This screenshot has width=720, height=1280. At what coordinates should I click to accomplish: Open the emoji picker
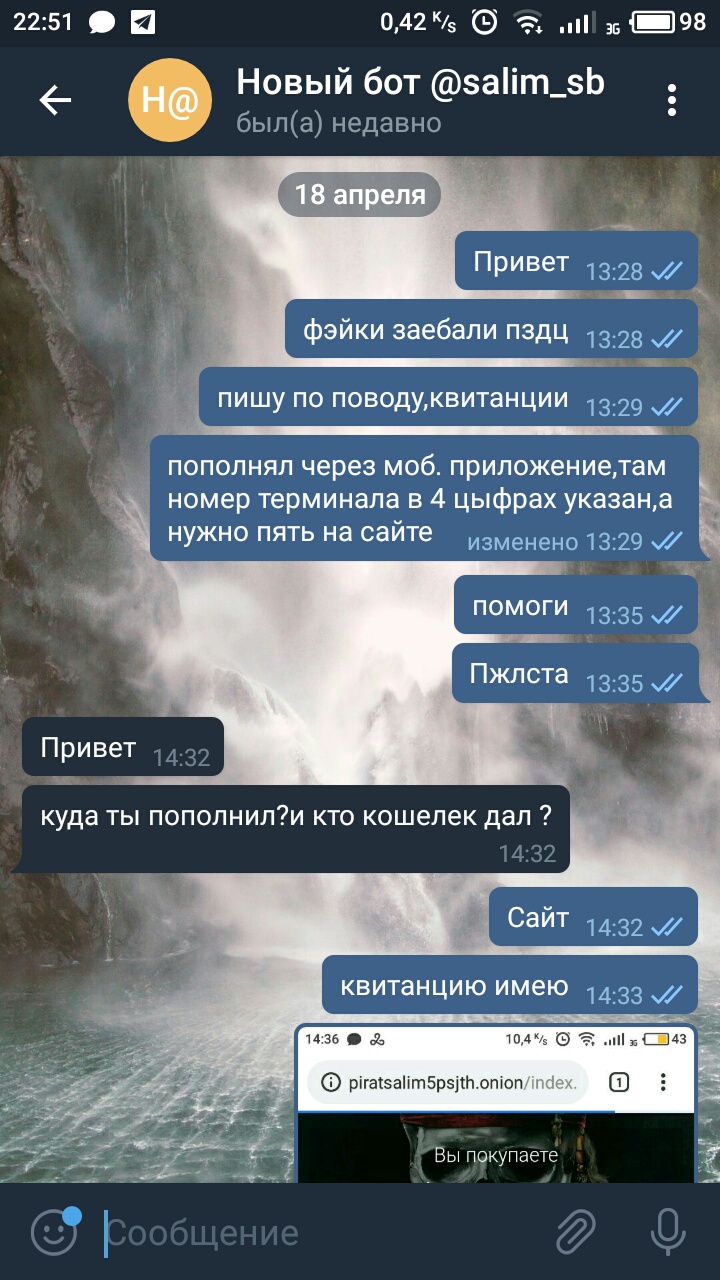tap(54, 1232)
